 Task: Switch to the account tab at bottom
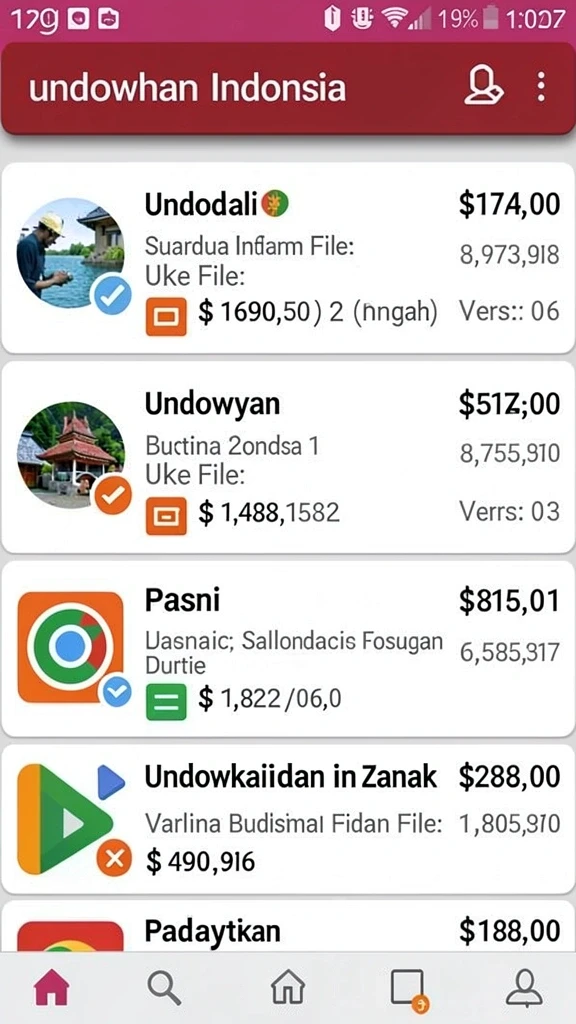[525, 987]
